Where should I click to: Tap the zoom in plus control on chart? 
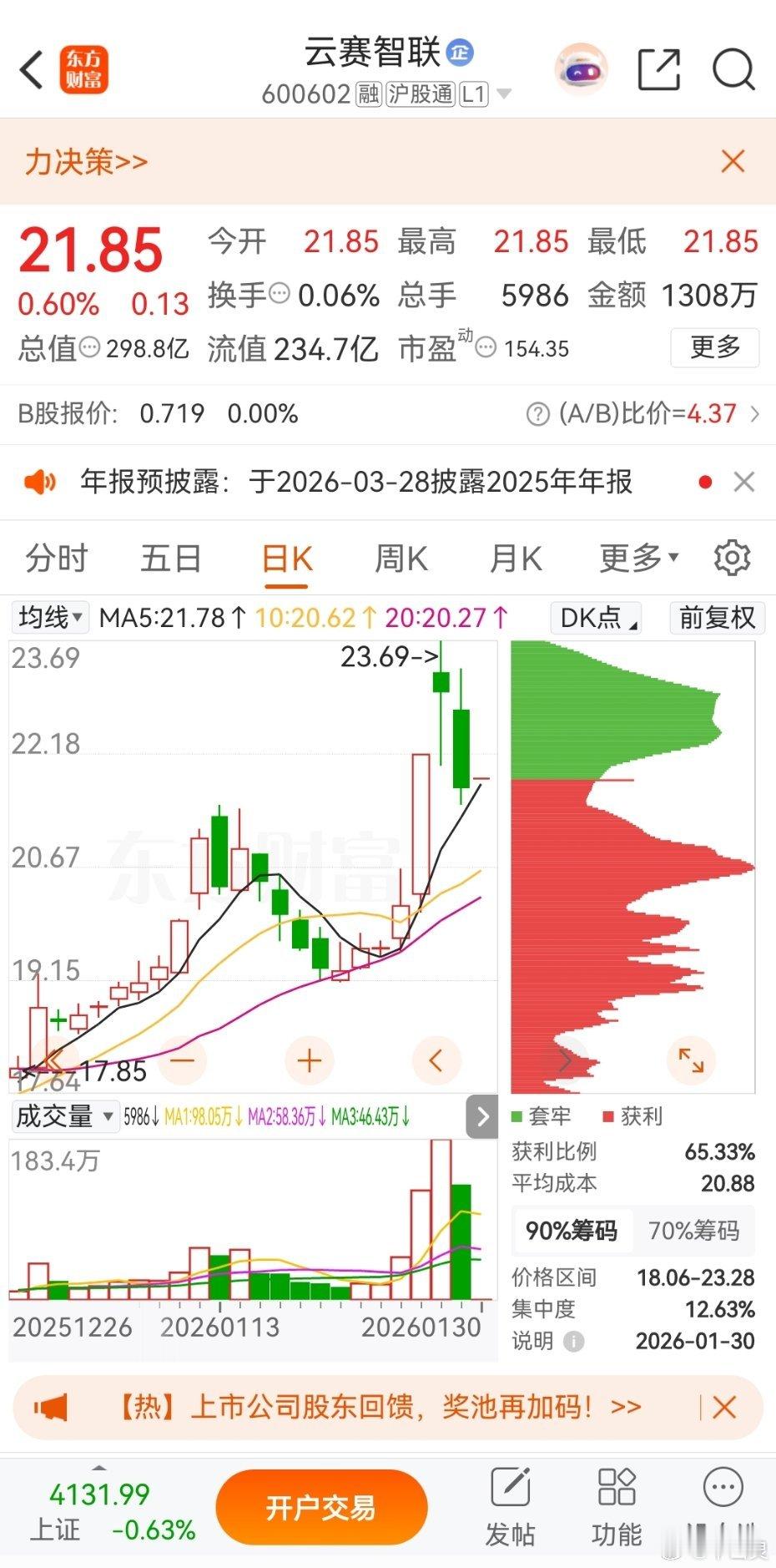coord(309,1060)
